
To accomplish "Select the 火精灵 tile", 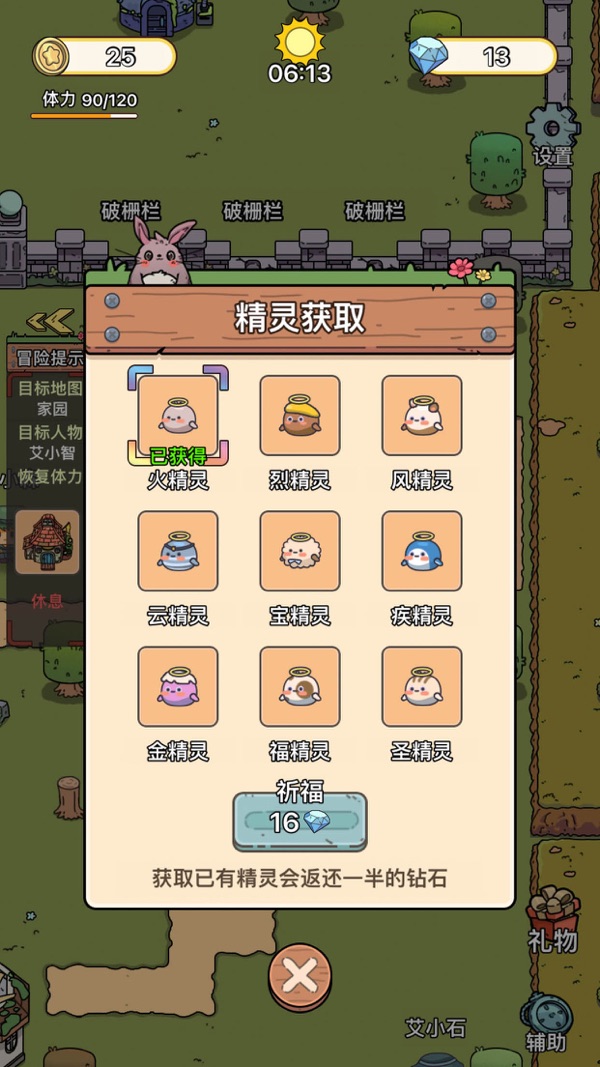I will click(178, 415).
